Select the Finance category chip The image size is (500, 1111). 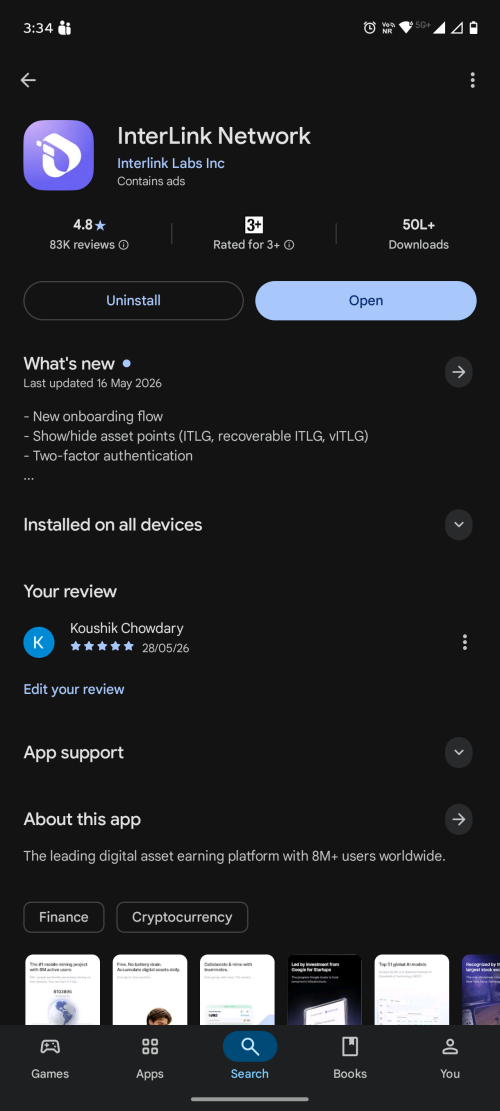pos(64,917)
